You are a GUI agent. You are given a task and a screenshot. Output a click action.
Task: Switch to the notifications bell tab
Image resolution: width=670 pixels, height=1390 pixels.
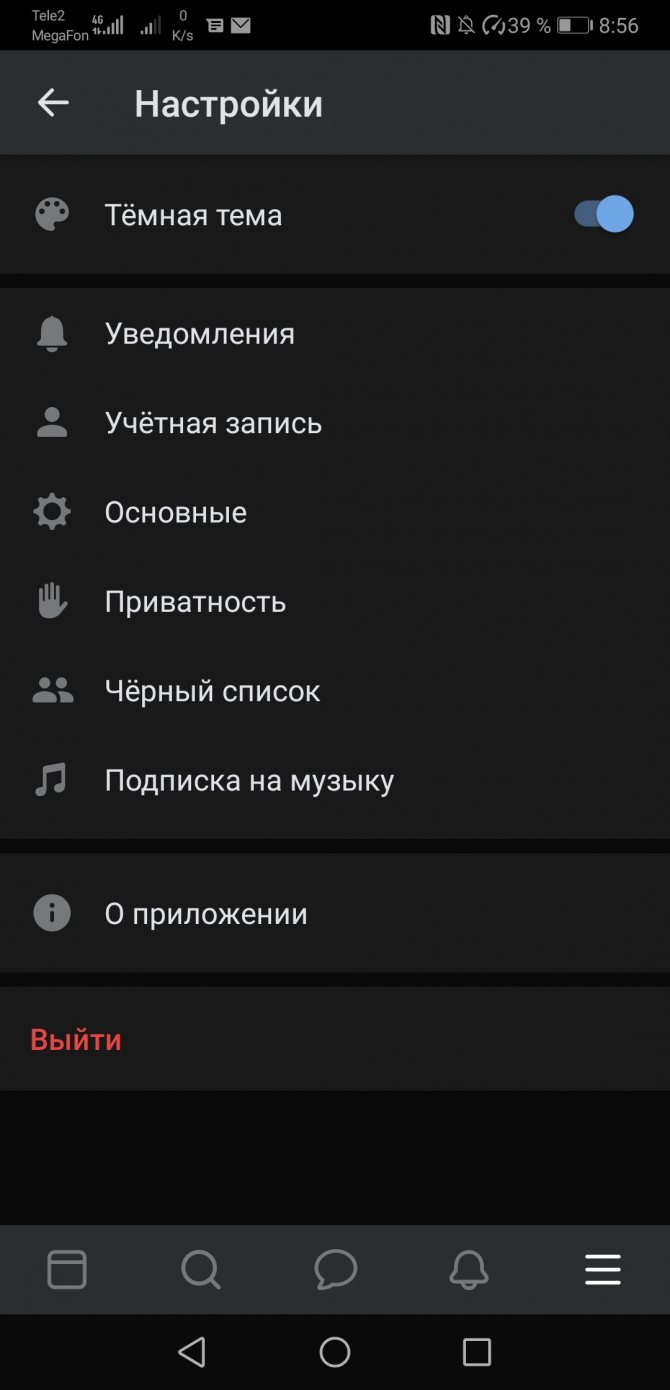pos(469,1270)
